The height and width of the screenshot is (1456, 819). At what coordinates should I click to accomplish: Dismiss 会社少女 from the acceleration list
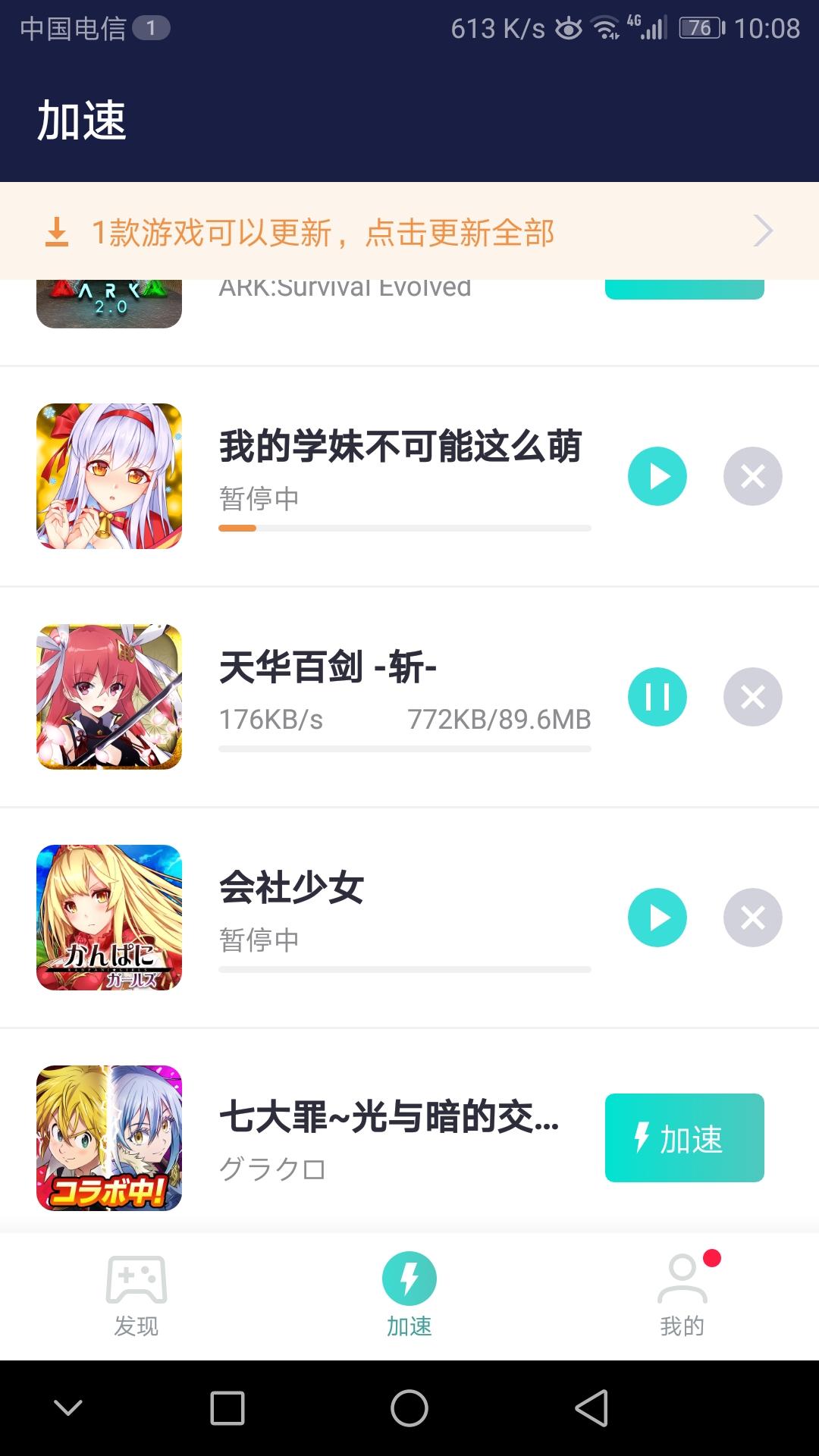tap(753, 917)
